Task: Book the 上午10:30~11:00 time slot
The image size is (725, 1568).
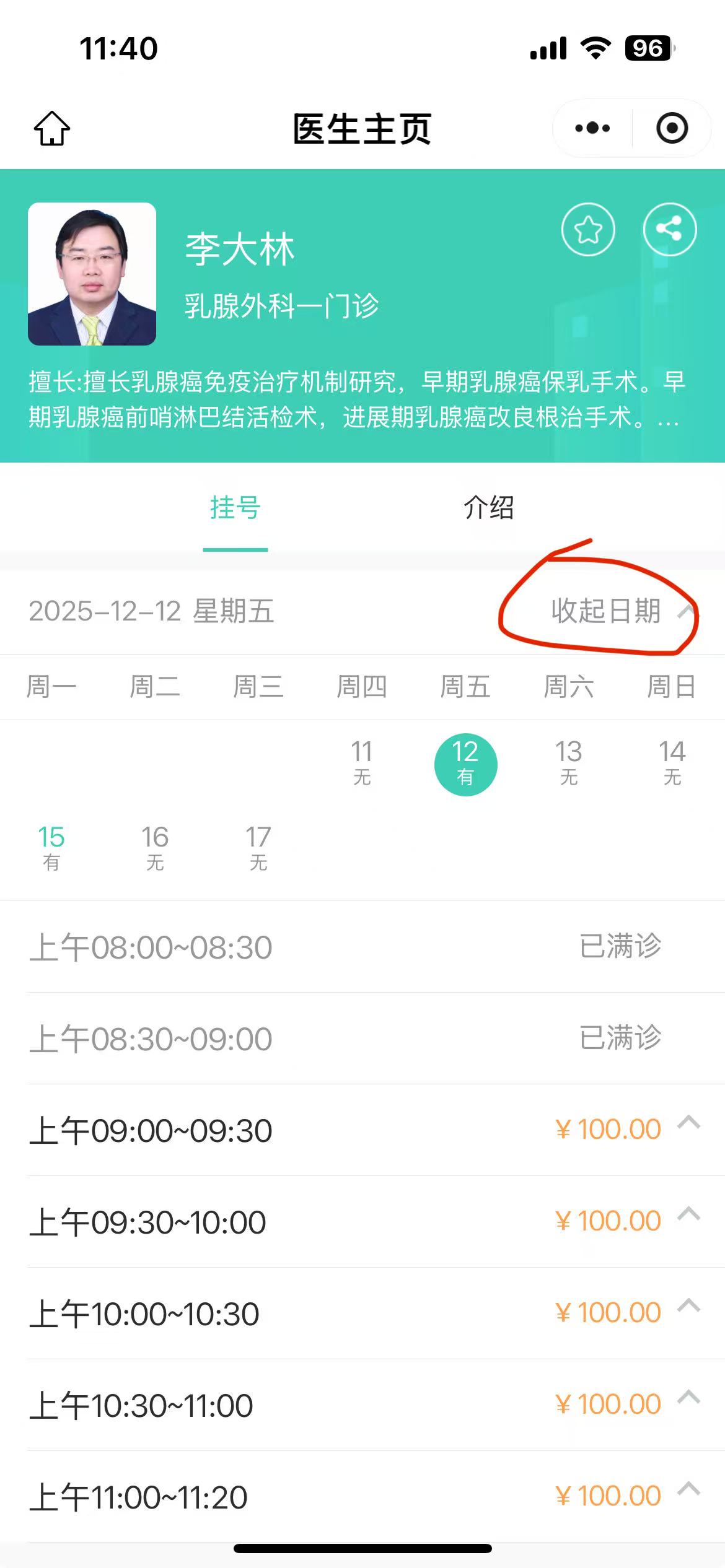Action: [x=362, y=1405]
